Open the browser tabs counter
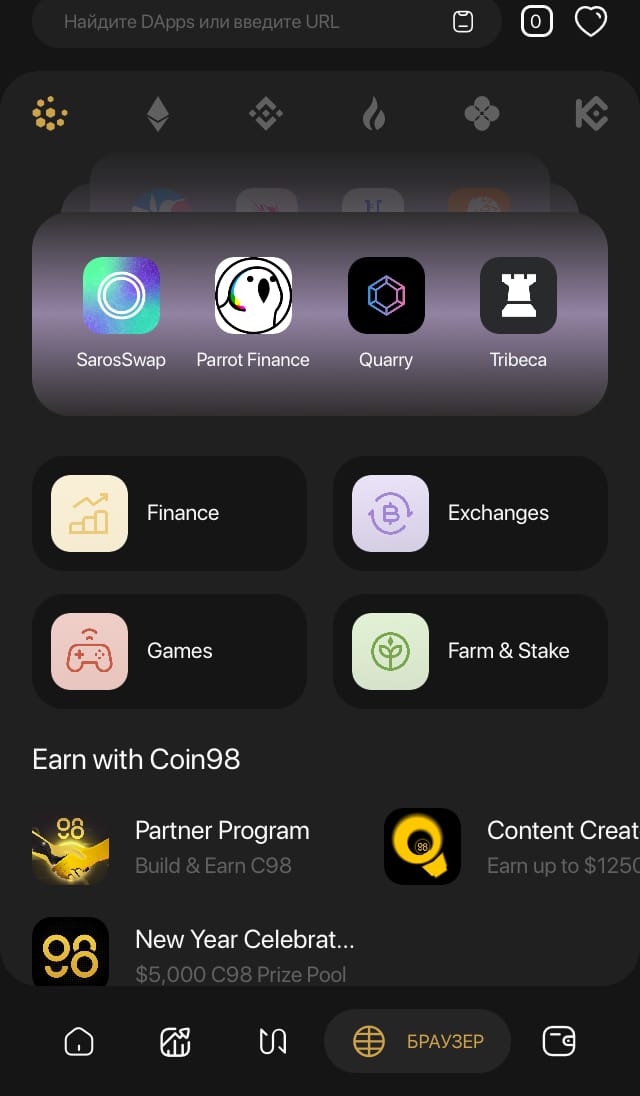The height and width of the screenshot is (1096, 640). (536, 22)
